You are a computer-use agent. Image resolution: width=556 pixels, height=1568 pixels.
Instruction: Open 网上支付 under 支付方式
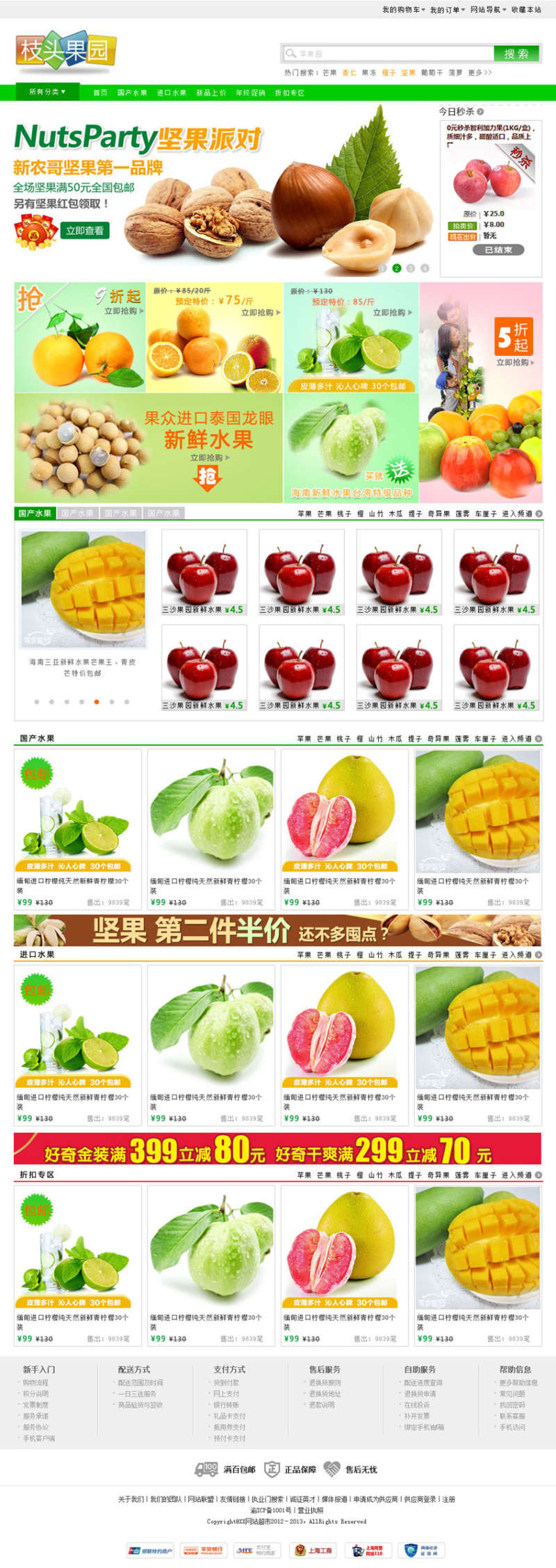click(226, 1394)
